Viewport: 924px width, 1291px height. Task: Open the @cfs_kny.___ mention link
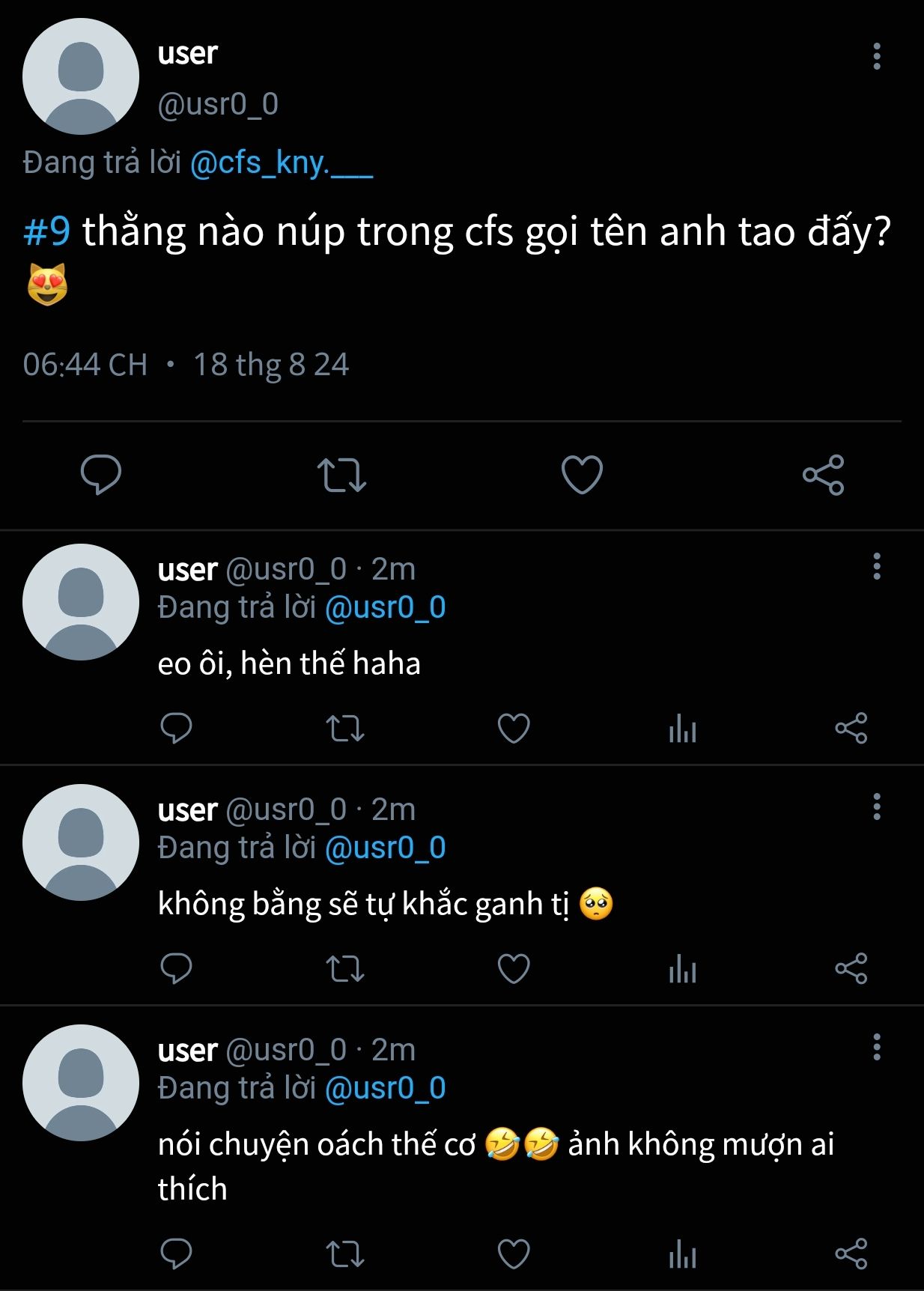282,162
